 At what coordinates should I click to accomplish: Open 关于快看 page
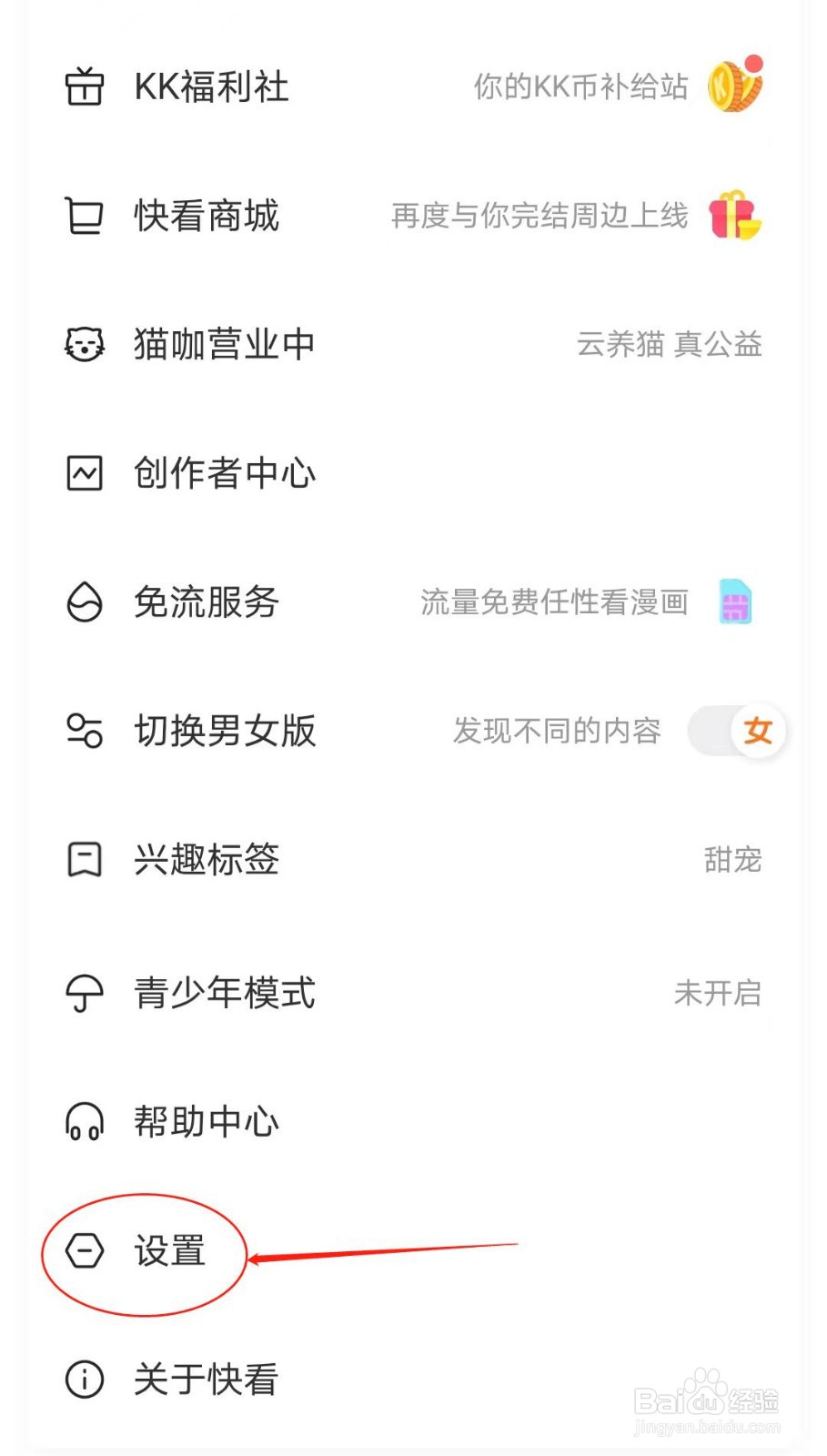click(x=206, y=1380)
